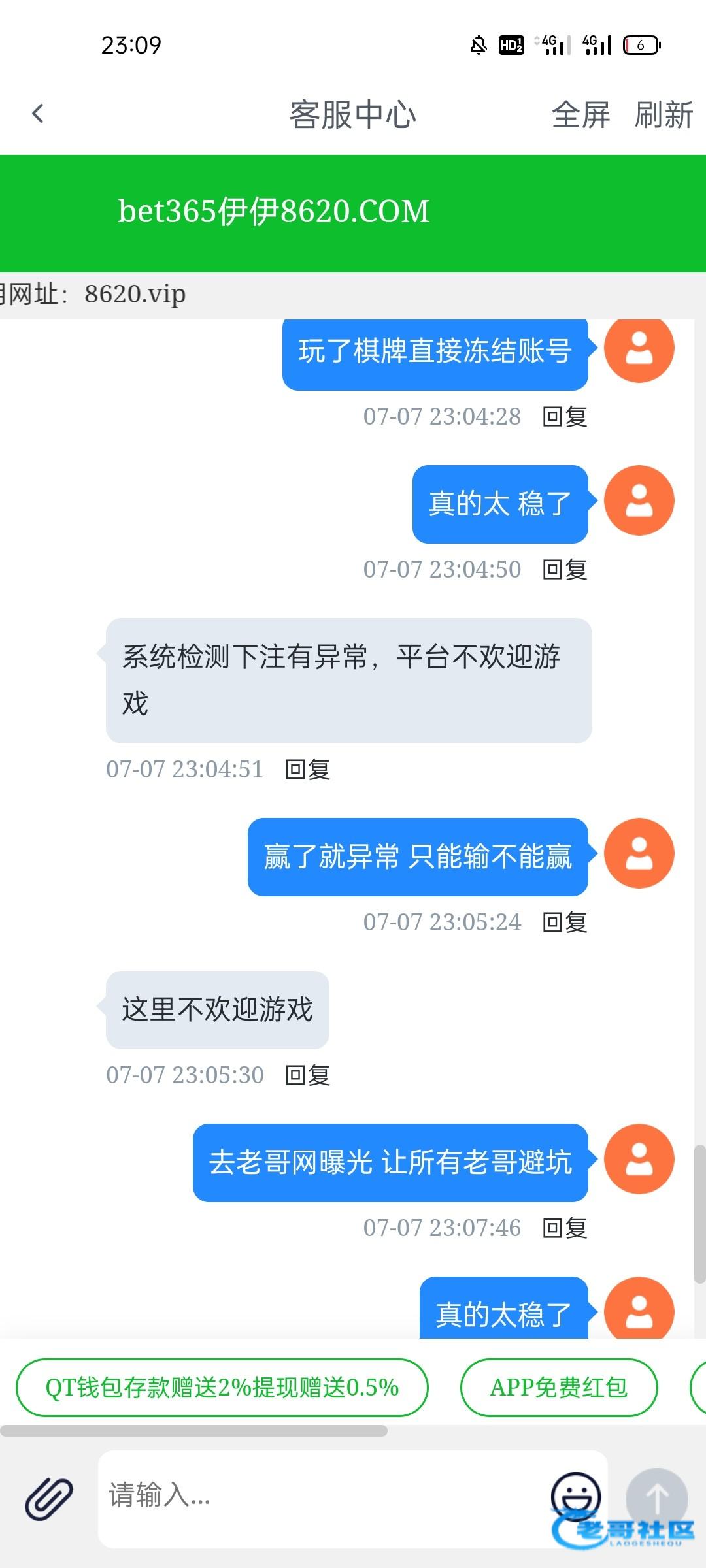Reply to the 23:05:30 message
Image resolution: width=706 pixels, height=1568 pixels.
[307, 1075]
